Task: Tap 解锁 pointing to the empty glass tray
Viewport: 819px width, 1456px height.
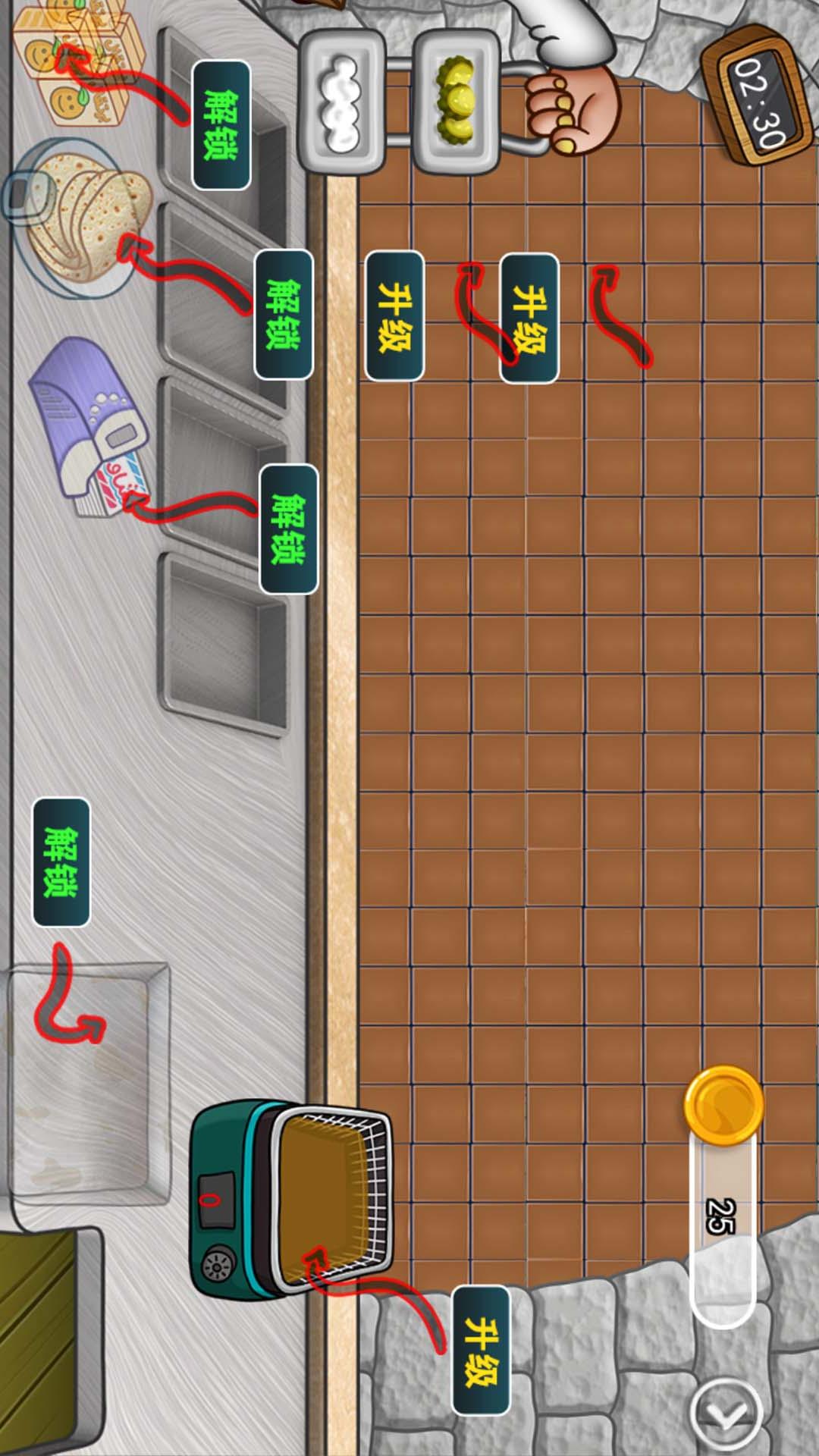Action: coord(61,862)
